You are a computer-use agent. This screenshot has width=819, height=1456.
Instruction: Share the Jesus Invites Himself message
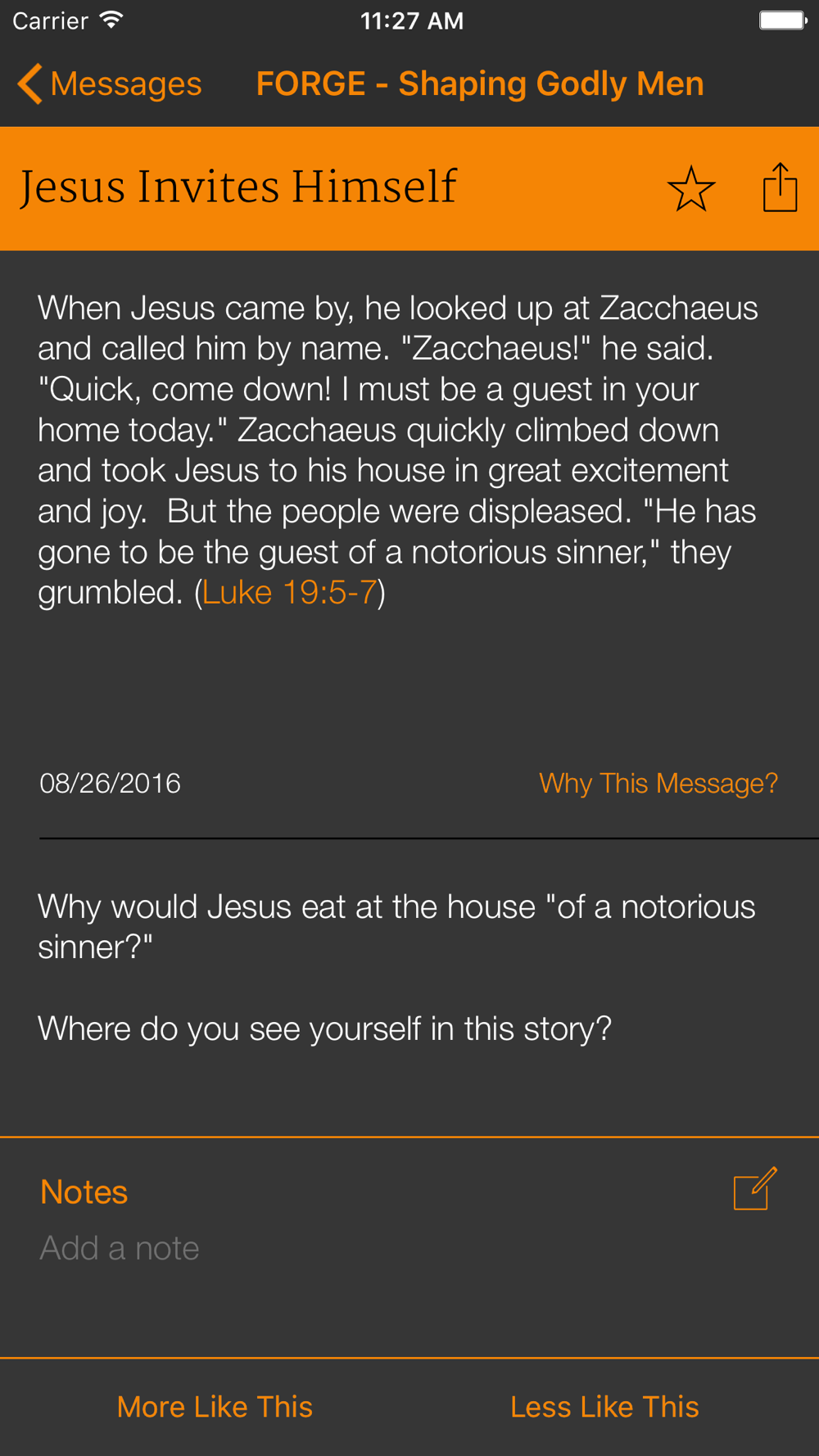(780, 187)
